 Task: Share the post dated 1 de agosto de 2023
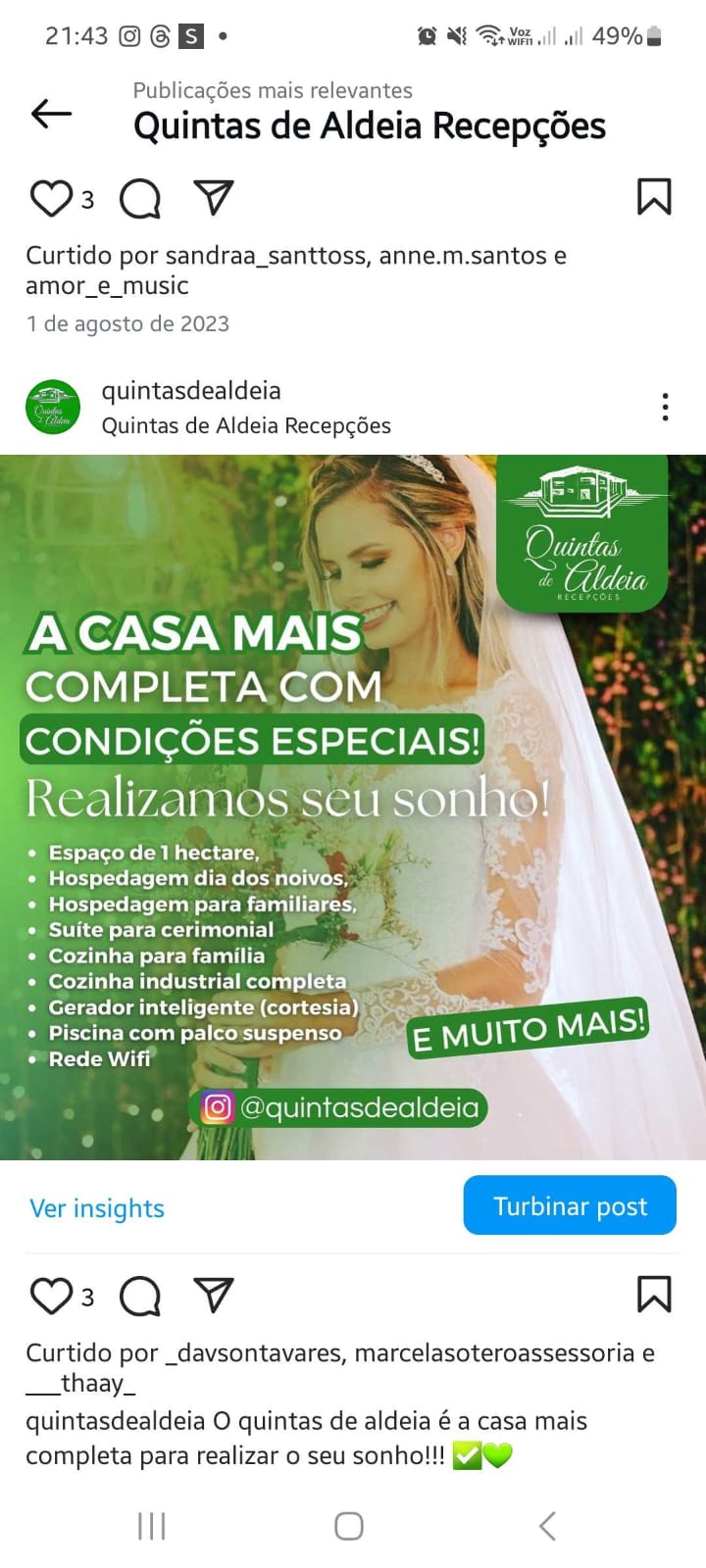(x=214, y=197)
